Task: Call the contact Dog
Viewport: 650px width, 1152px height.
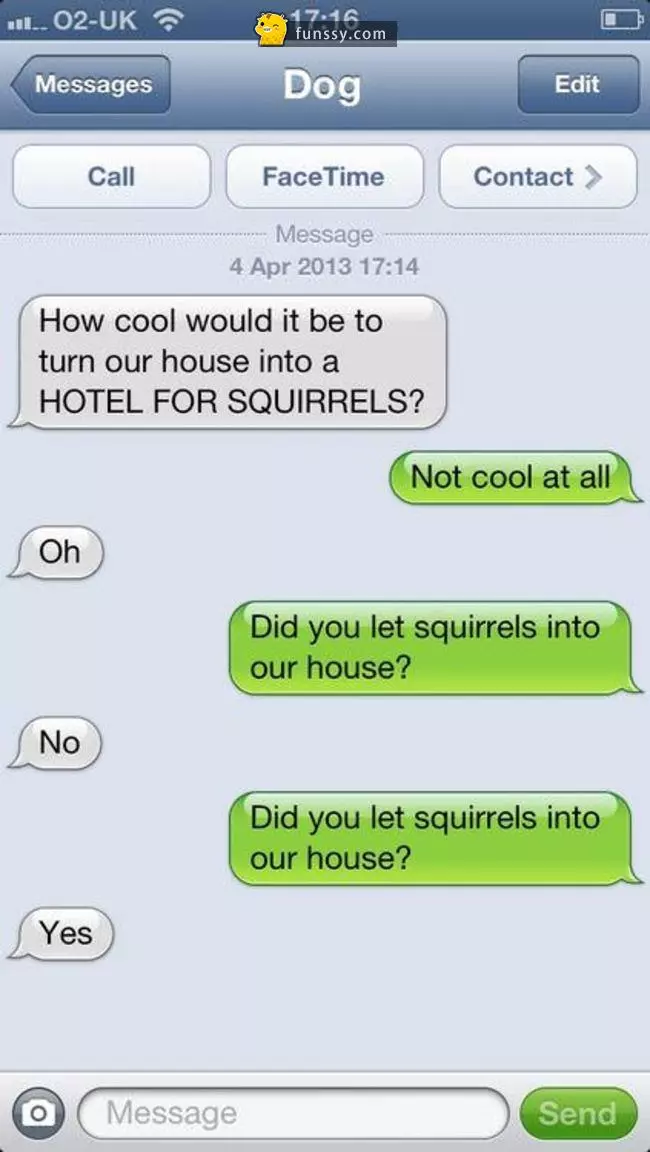Action: 111,177
